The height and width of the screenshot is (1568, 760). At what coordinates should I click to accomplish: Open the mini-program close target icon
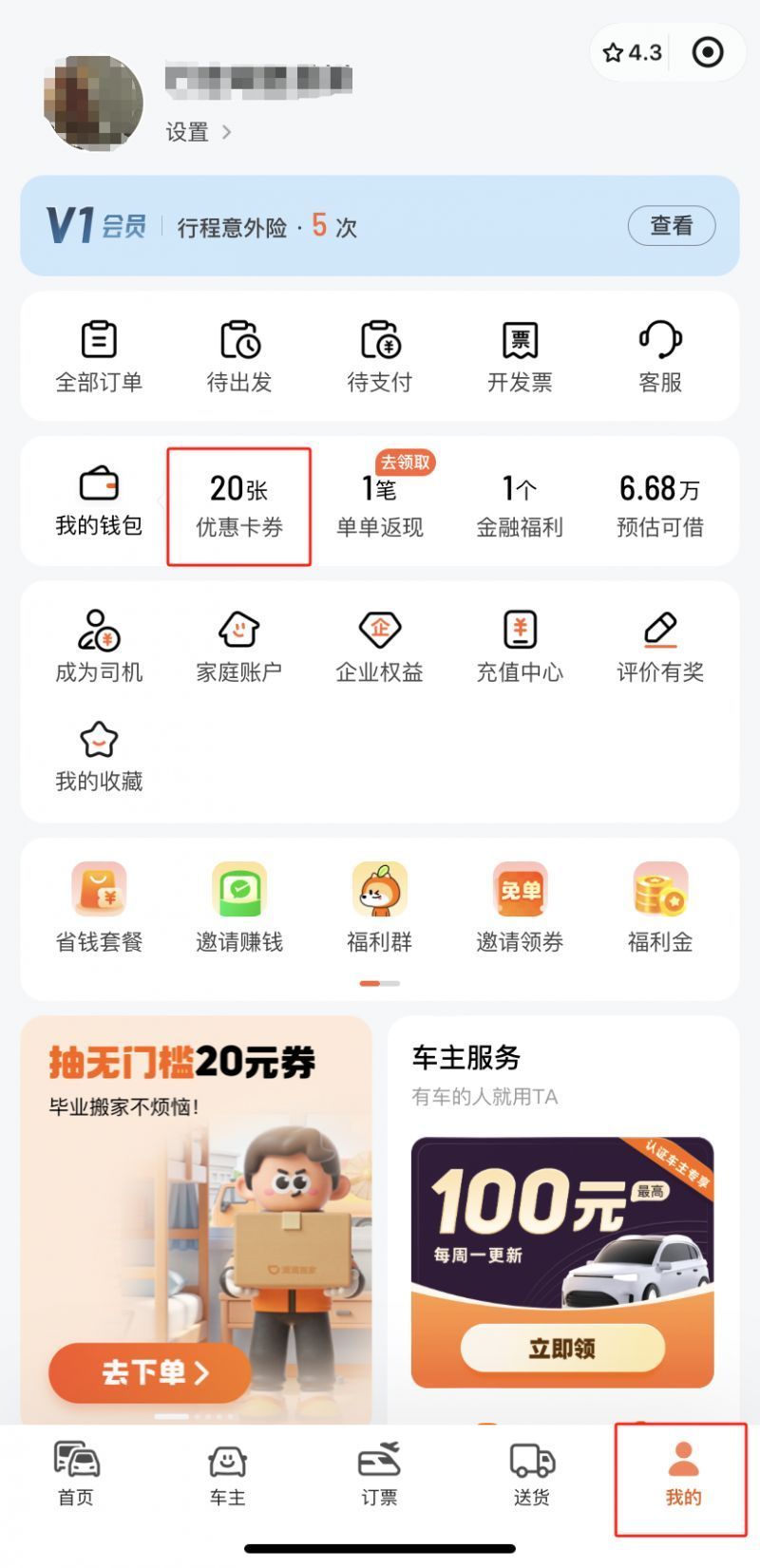(x=708, y=52)
